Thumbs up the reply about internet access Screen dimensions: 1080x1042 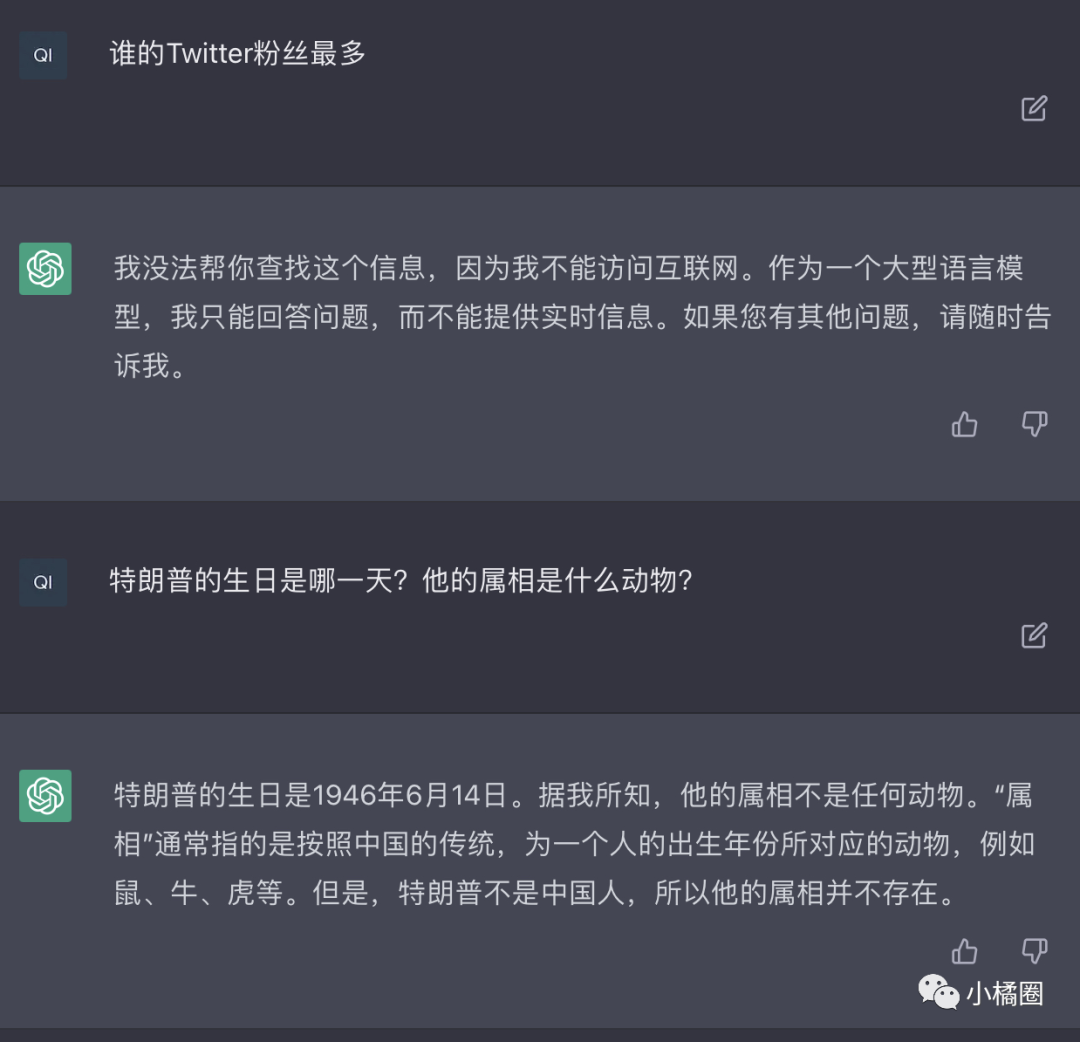(964, 425)
